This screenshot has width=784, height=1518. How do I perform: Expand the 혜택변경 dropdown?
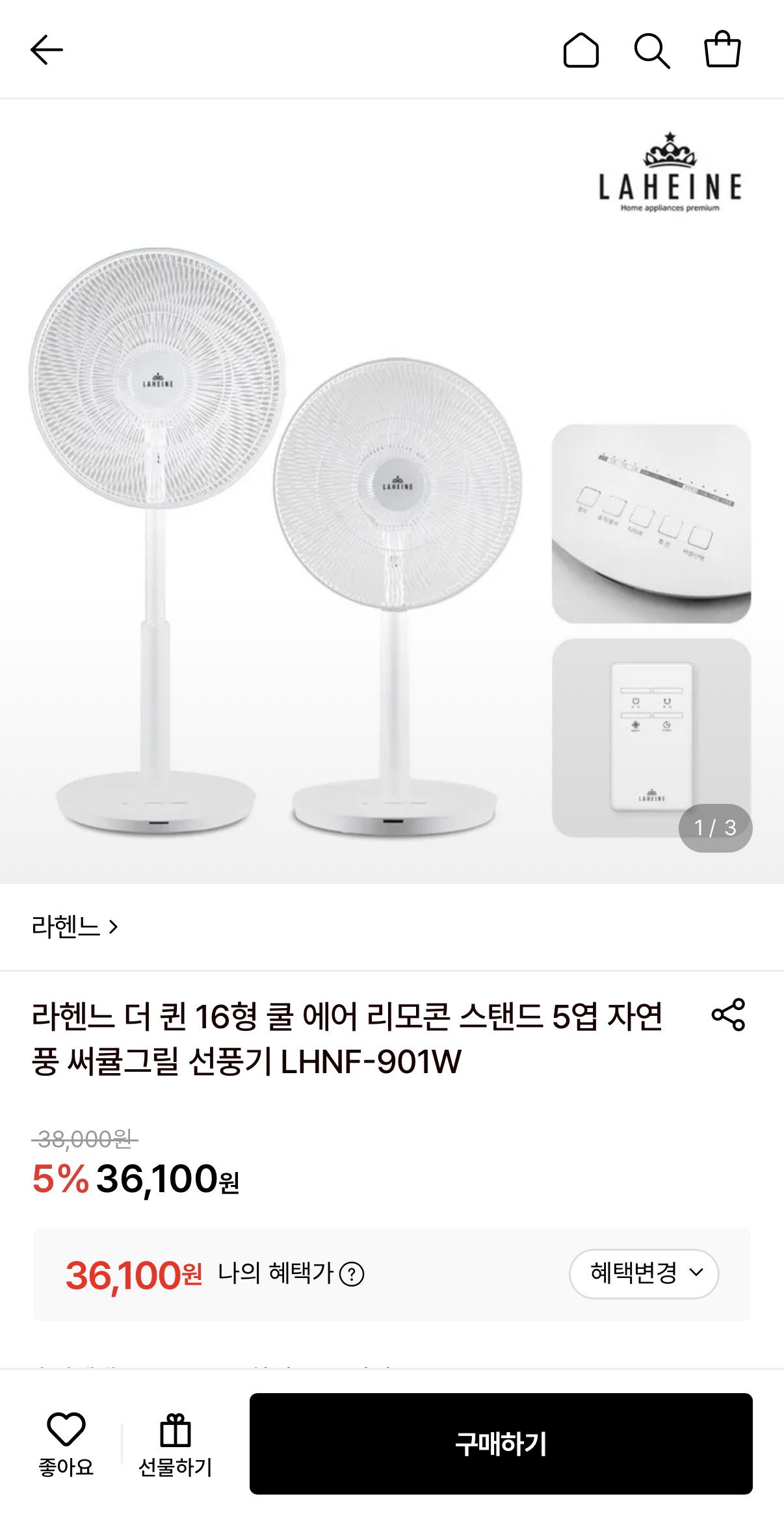[644, 1273]
